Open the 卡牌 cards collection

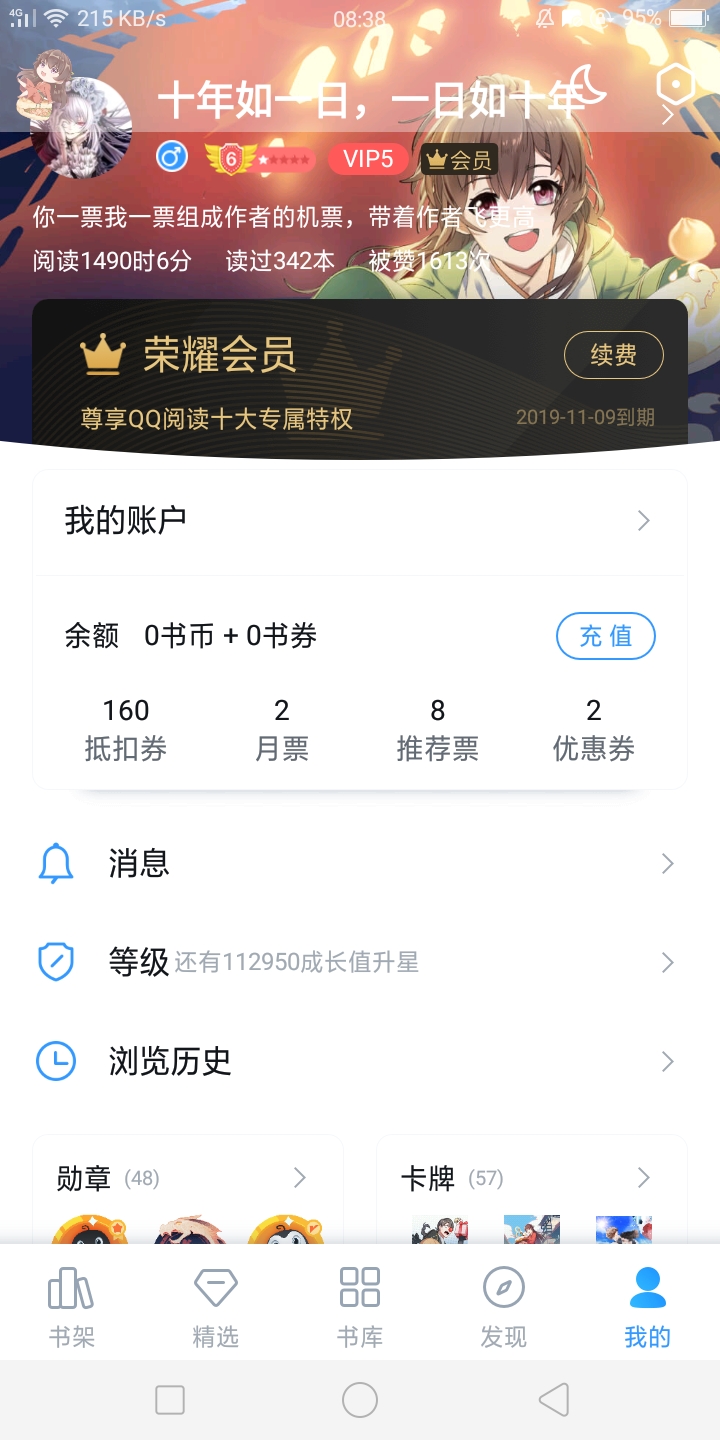click(x=530, y=1180)
